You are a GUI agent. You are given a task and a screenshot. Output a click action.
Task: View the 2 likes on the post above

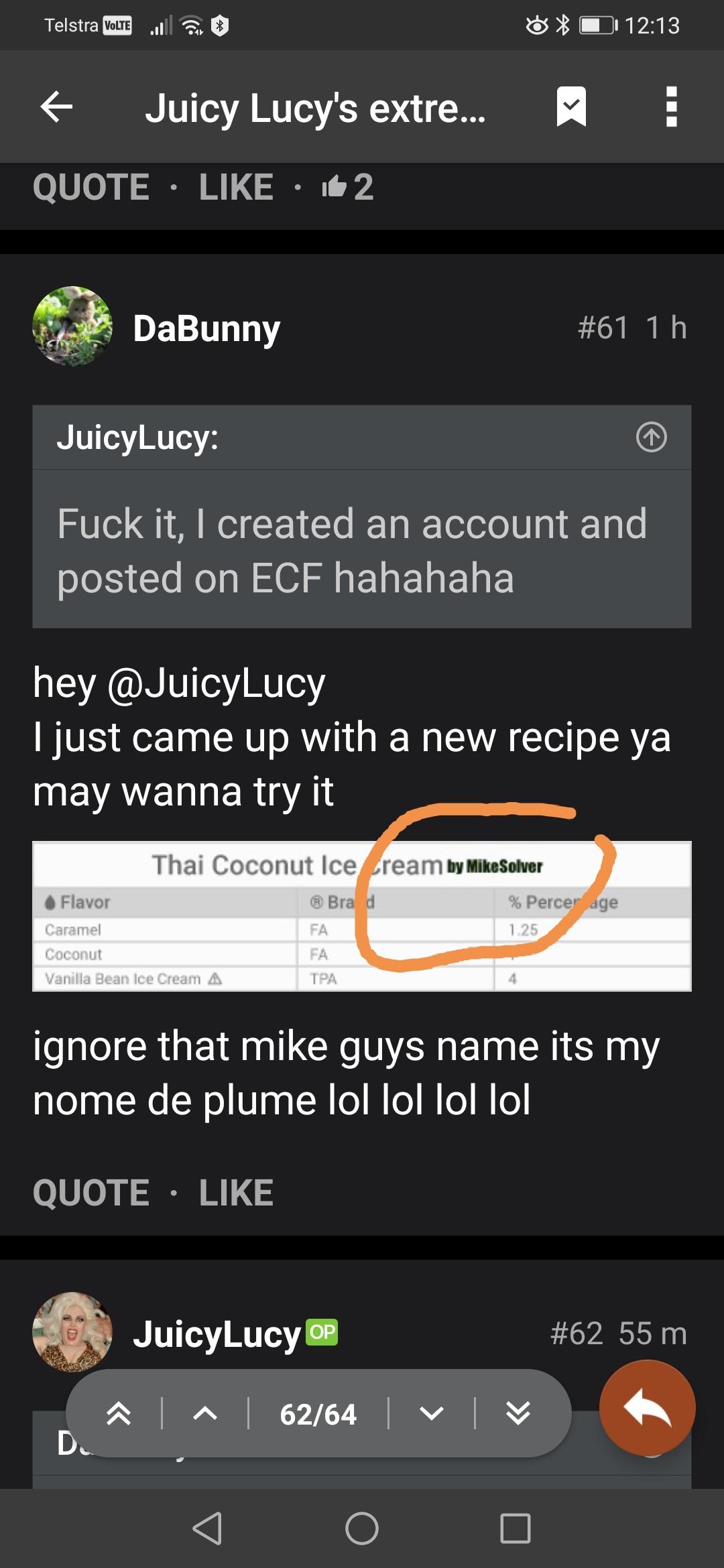click(x=348, y=187)
